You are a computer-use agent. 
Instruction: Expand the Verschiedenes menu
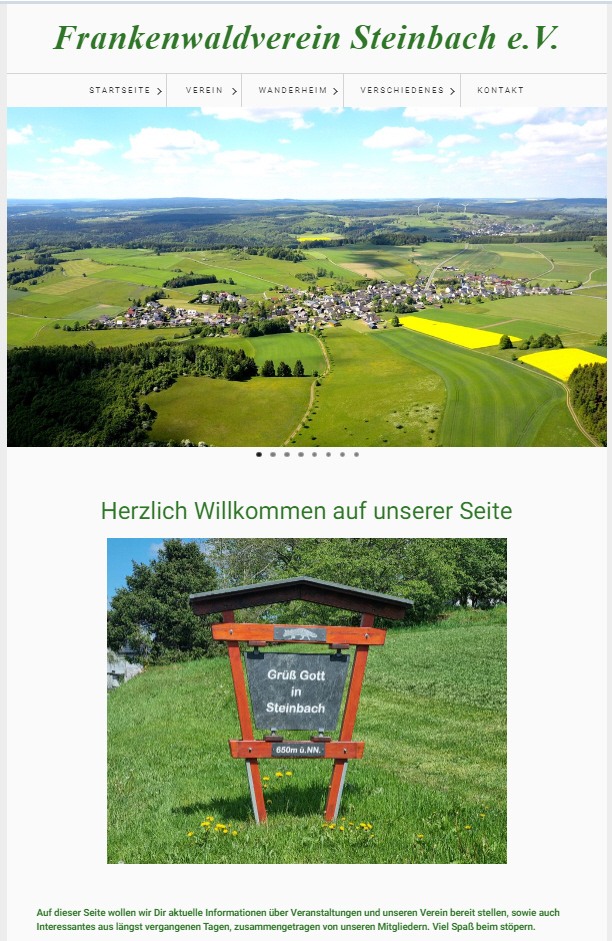tap(402, 91)
